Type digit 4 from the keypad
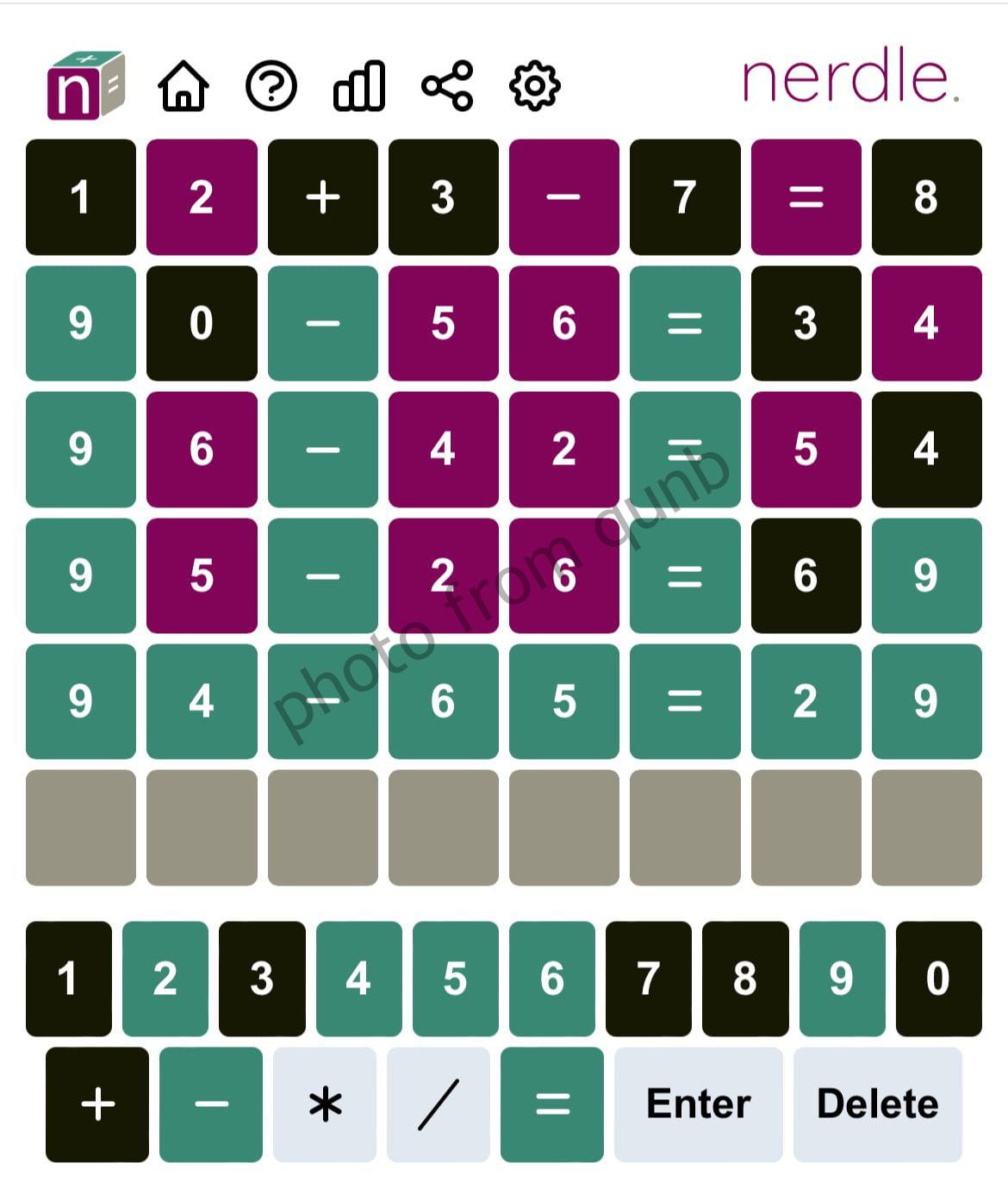 click(x=358, y=979)
